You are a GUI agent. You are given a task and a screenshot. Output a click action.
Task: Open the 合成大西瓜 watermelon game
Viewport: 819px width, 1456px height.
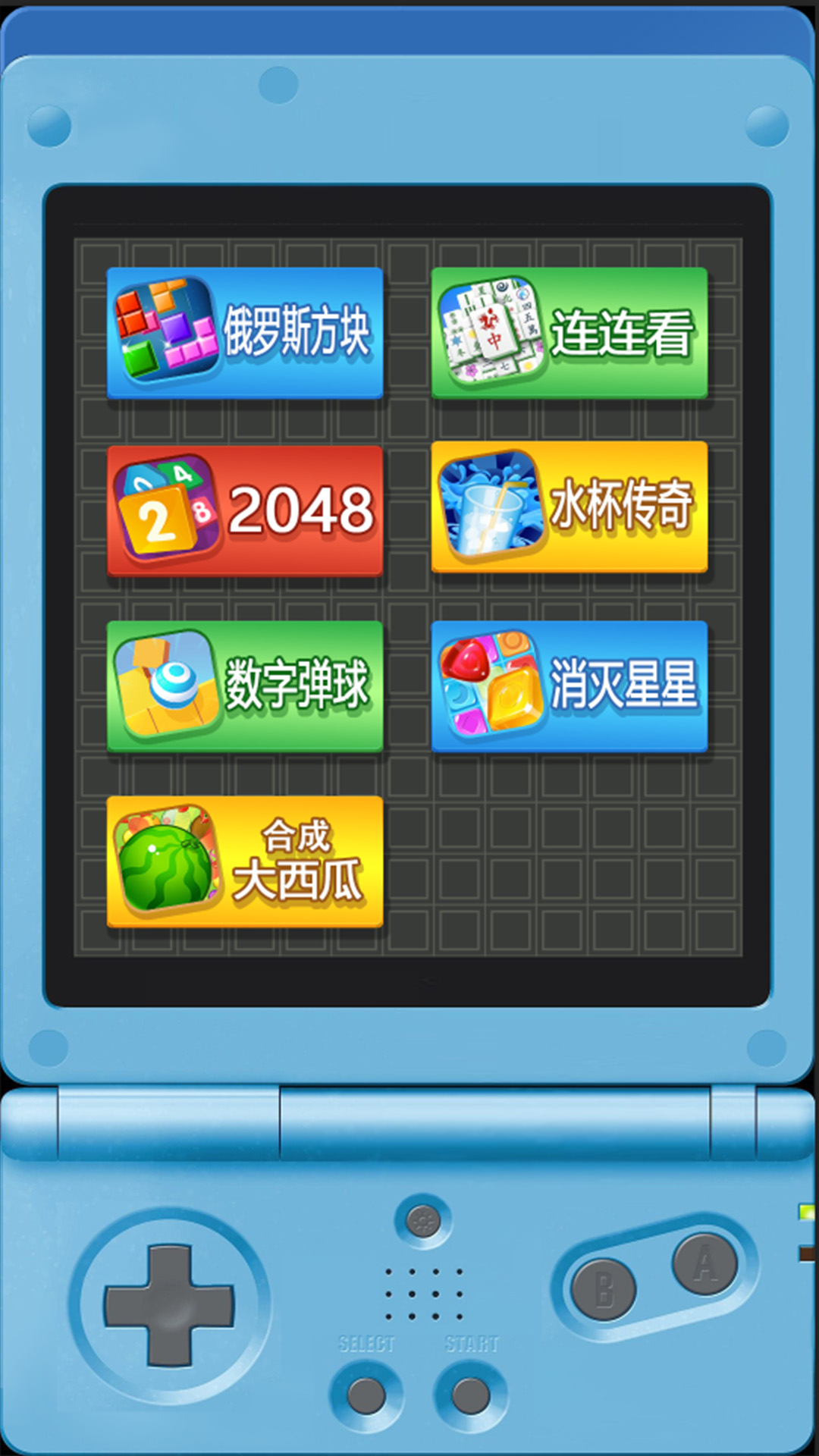[245, 861]
